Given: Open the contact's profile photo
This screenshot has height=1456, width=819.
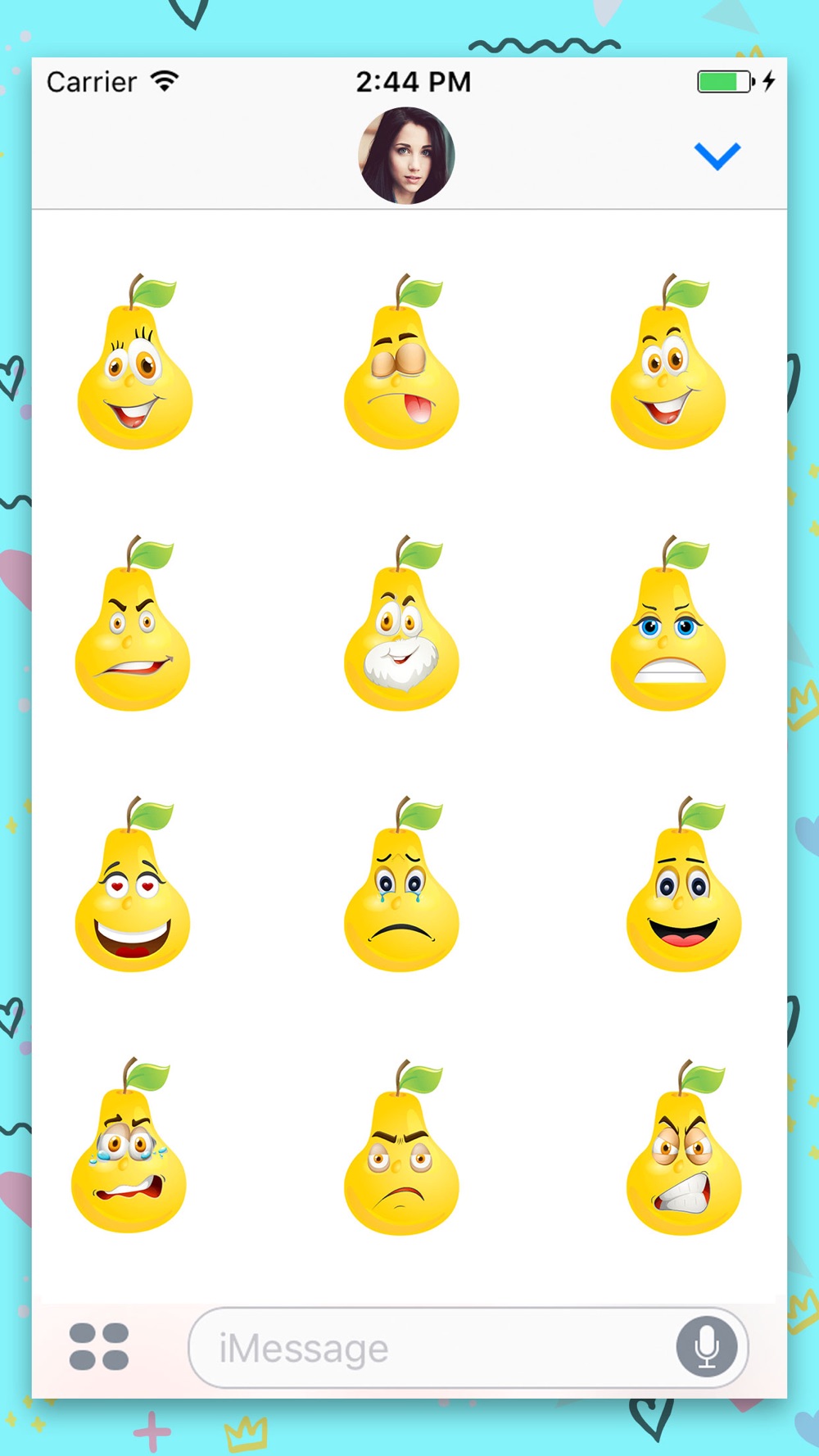Looking at the screenshot, I should (406, 156).
